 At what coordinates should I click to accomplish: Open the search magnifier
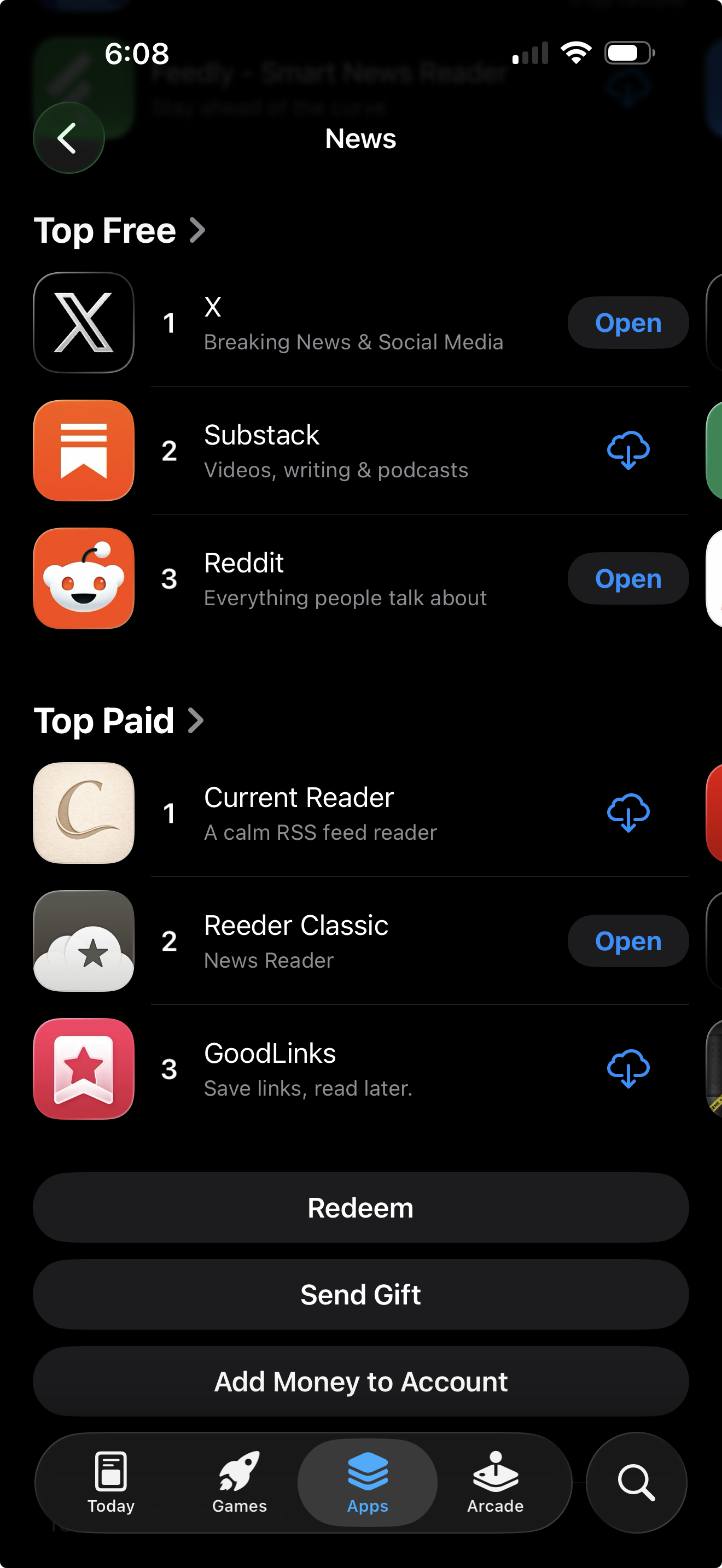pos(636,1482)
